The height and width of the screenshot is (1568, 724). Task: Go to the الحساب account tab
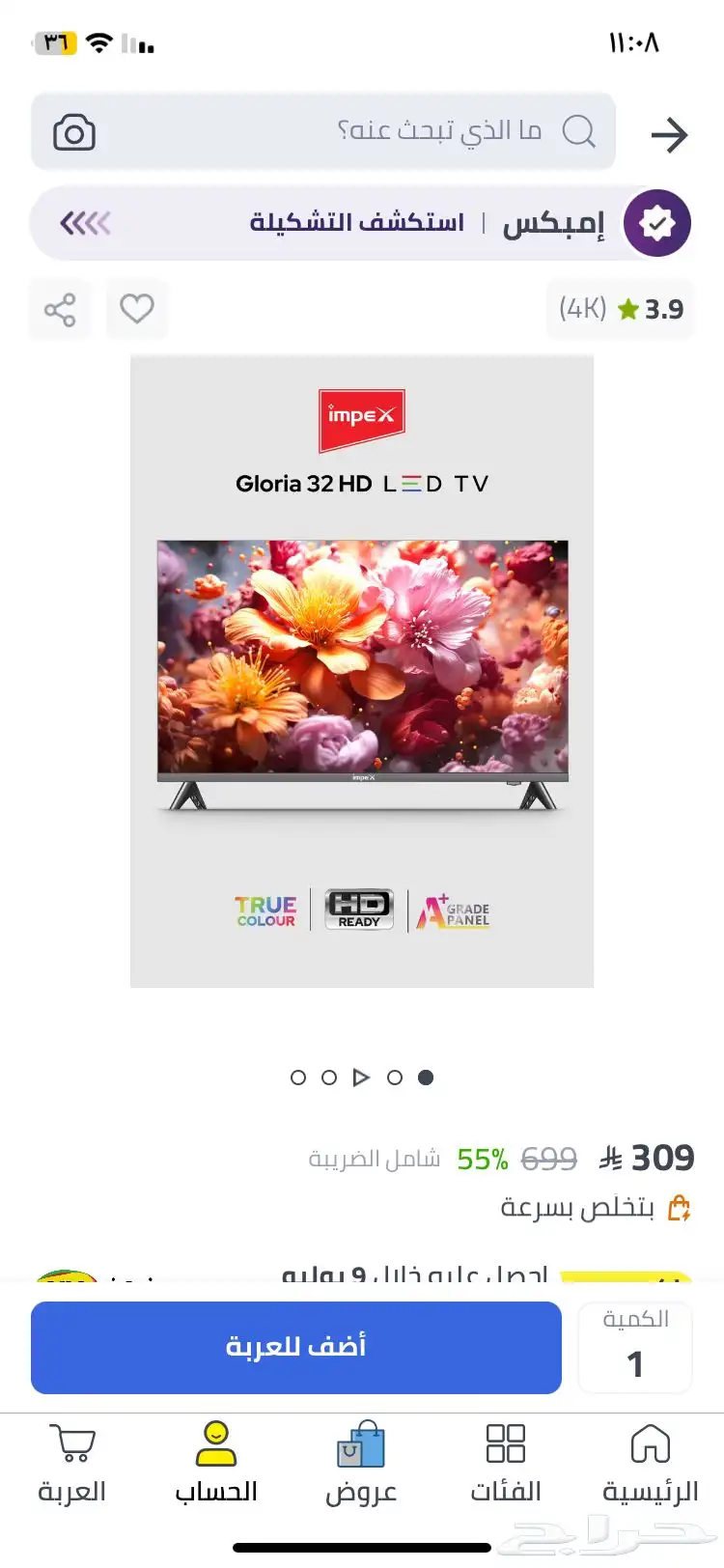216,1464
